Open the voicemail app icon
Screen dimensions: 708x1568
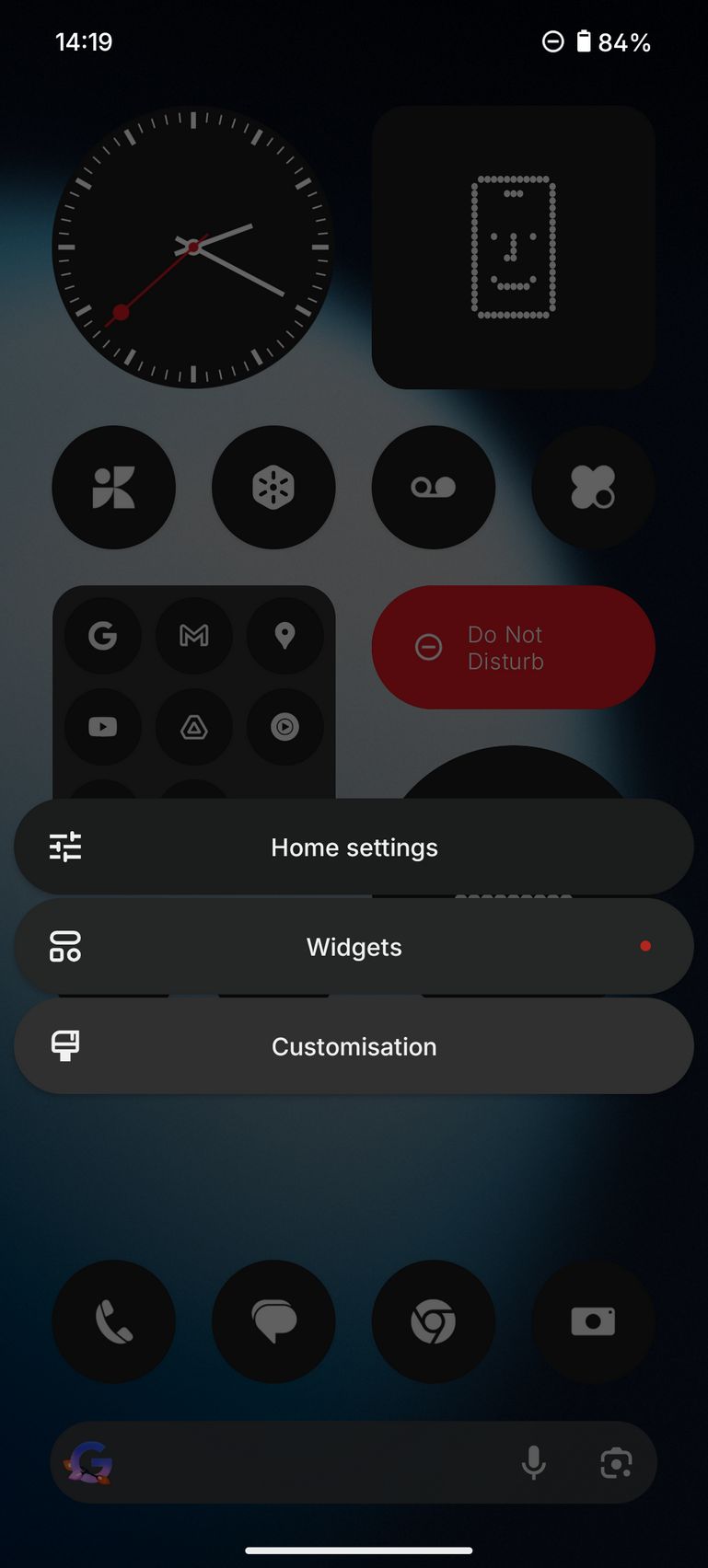tap(434, 487)
